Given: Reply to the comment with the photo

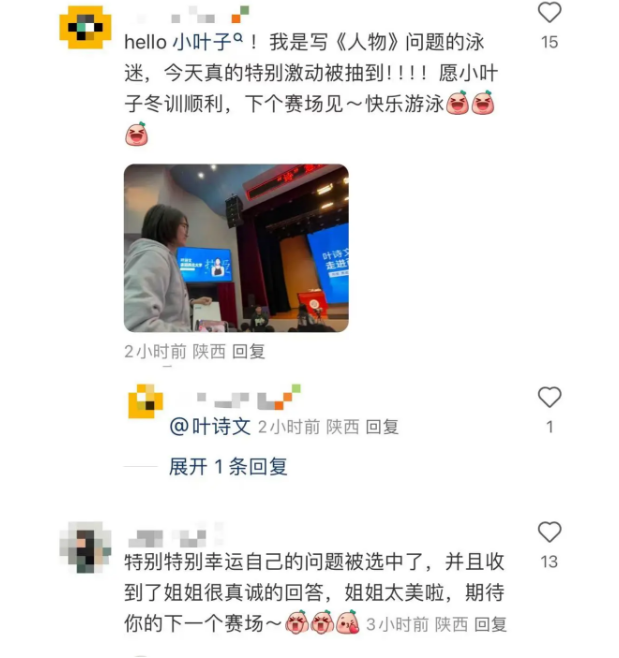Looking at the screenshot, I should 249,352.
